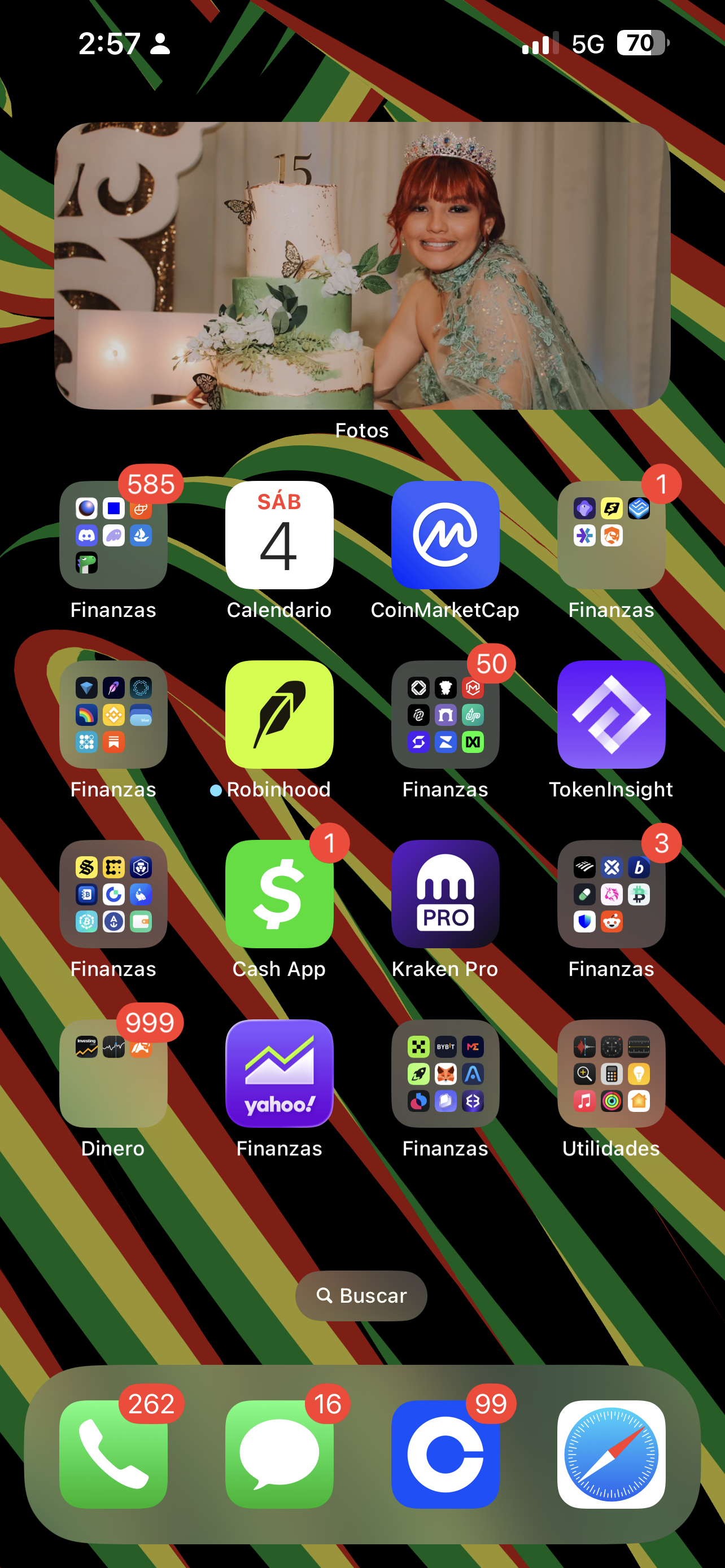Open Cash App
The height and width of the screenshot is (1568, 725).
279,894
